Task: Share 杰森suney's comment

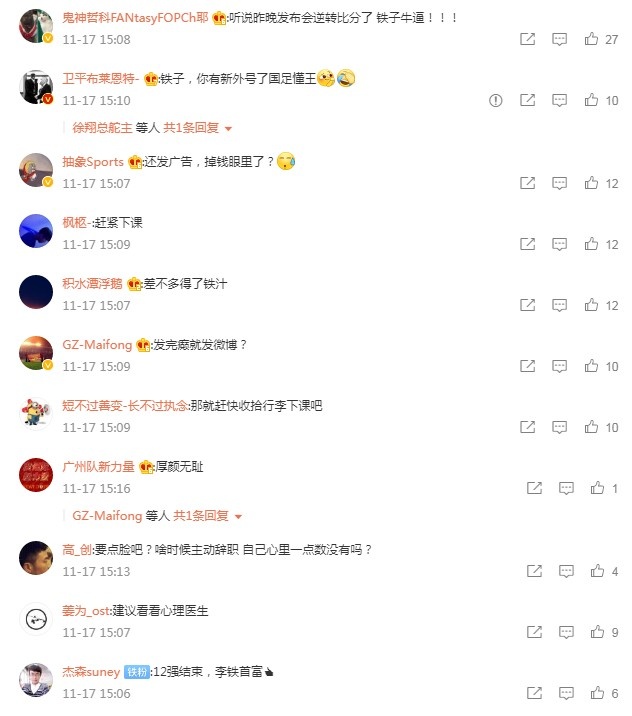Action: 534,693
